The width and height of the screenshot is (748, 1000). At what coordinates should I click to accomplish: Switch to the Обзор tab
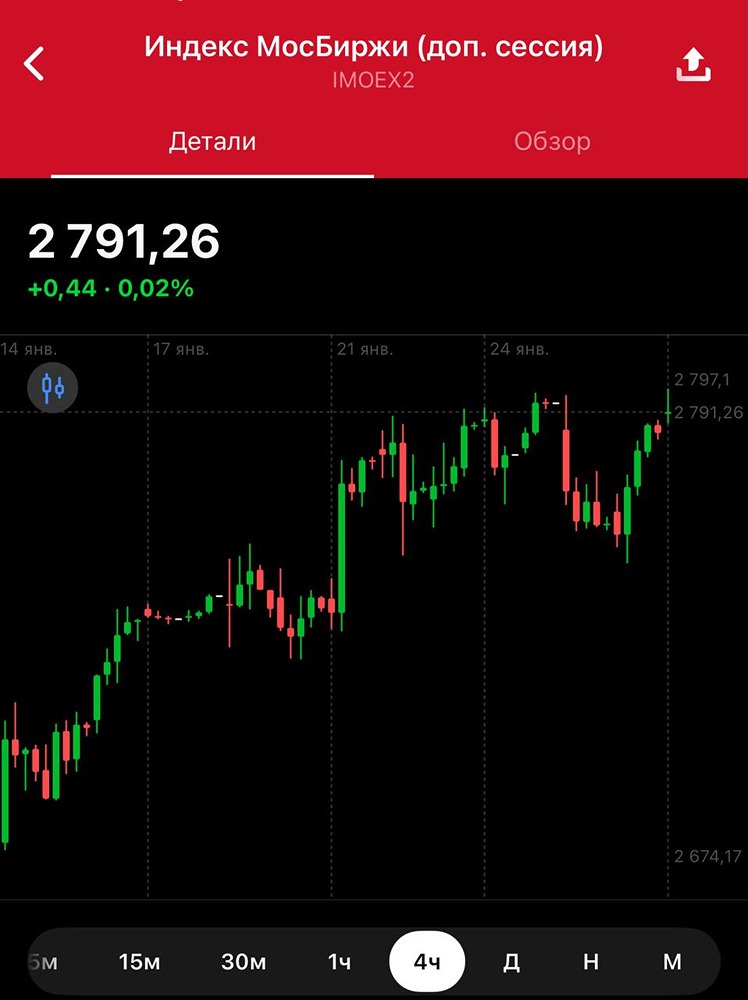(x=552, y=141)
